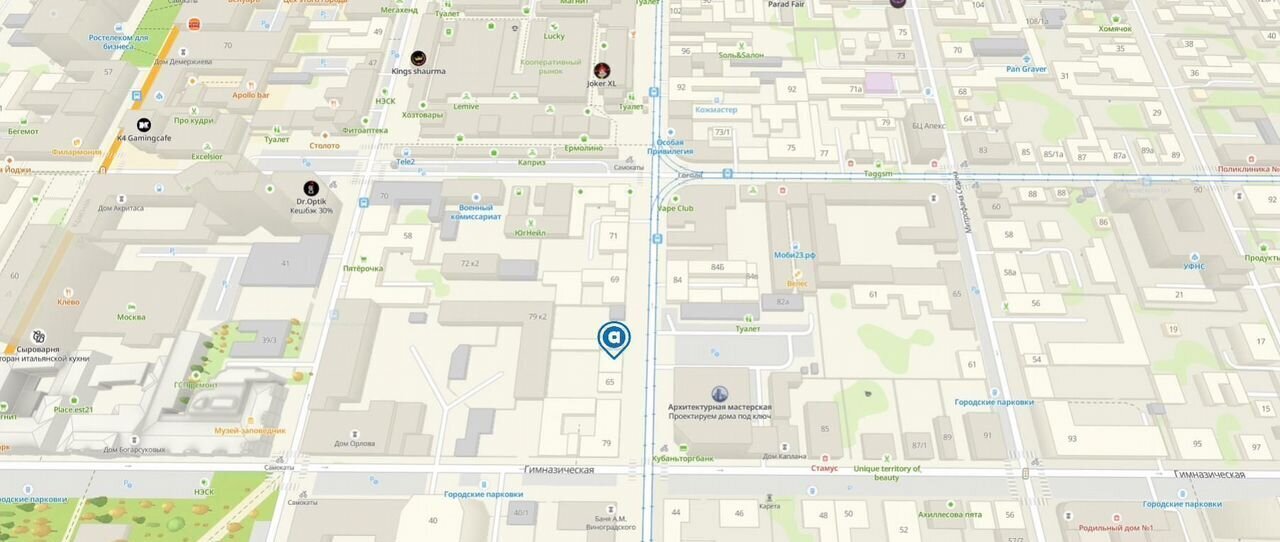Screen dimensions: 1280x542
Task: Tap the Пятёрочка store label
Action: click(x=363, y=268)
